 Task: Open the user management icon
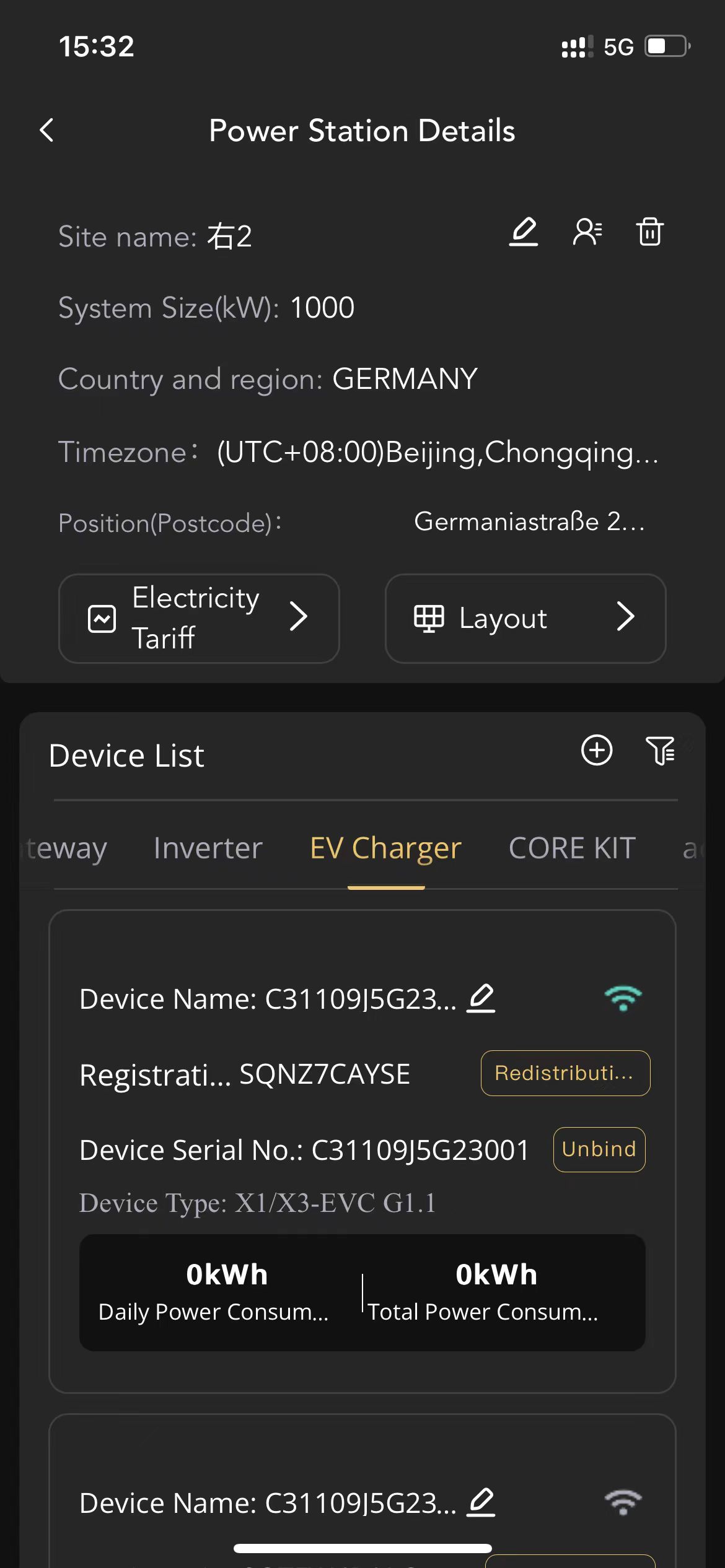587,232
